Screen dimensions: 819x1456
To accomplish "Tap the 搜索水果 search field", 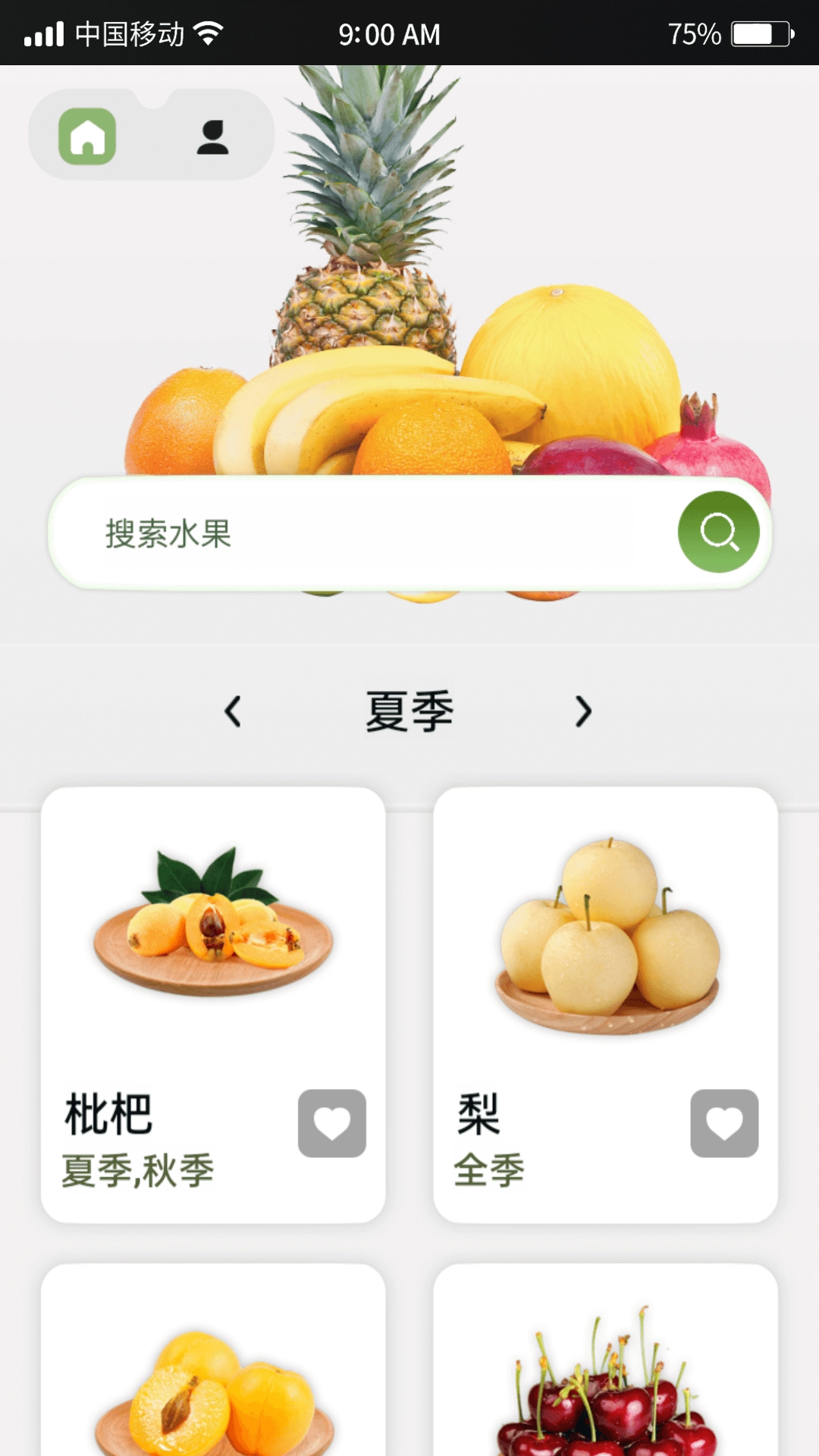I will point(364,533).
